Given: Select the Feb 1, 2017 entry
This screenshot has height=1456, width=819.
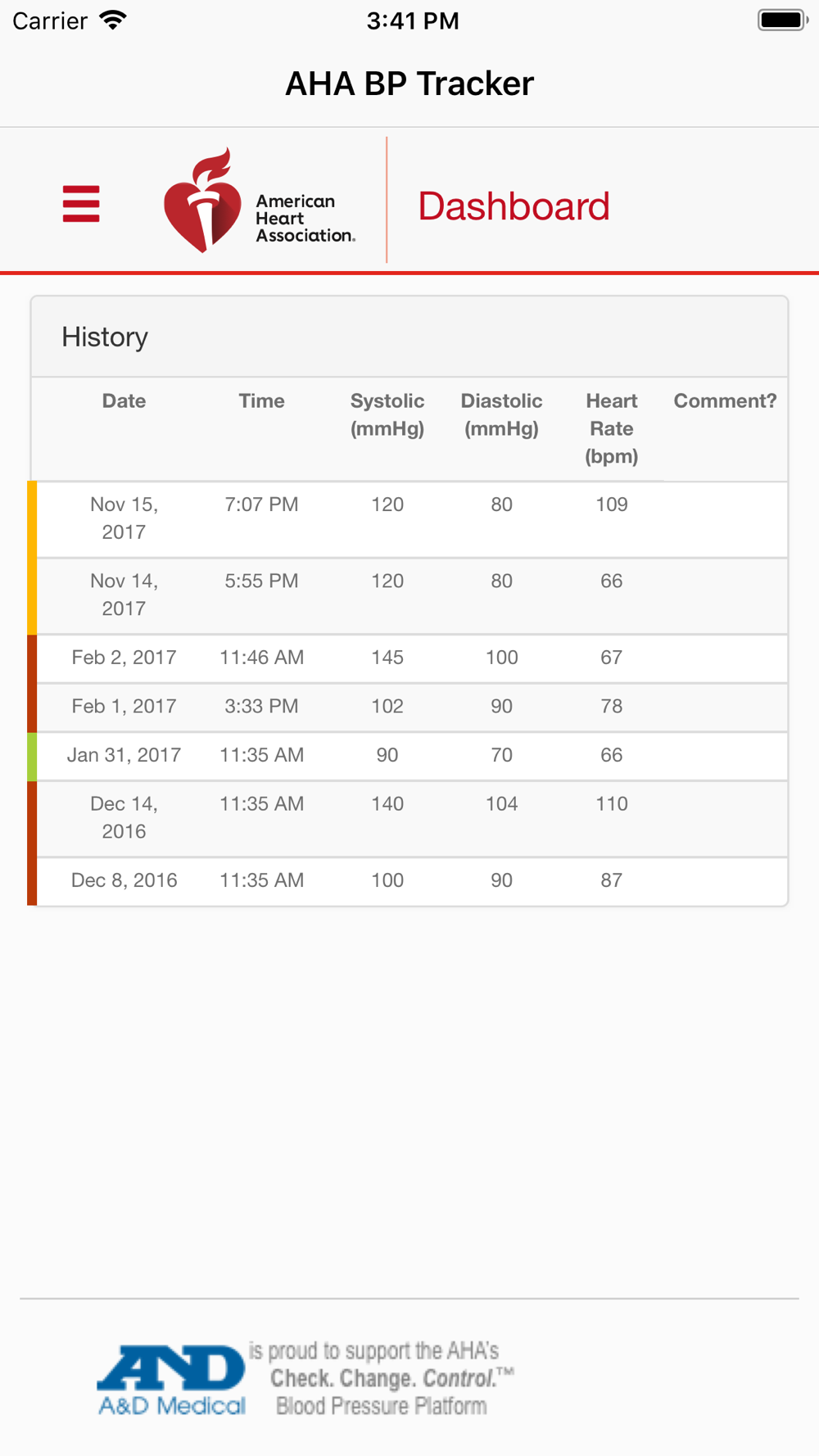Looking at the screenshot, I should 408,708.
